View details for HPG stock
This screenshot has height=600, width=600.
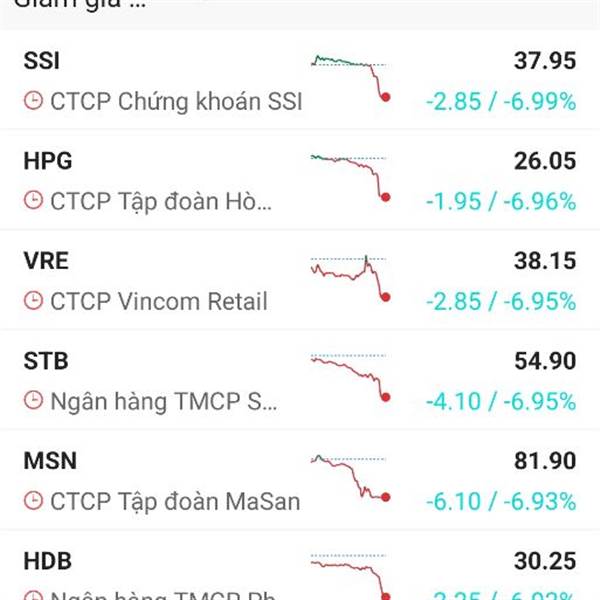(x=300, y=180)
